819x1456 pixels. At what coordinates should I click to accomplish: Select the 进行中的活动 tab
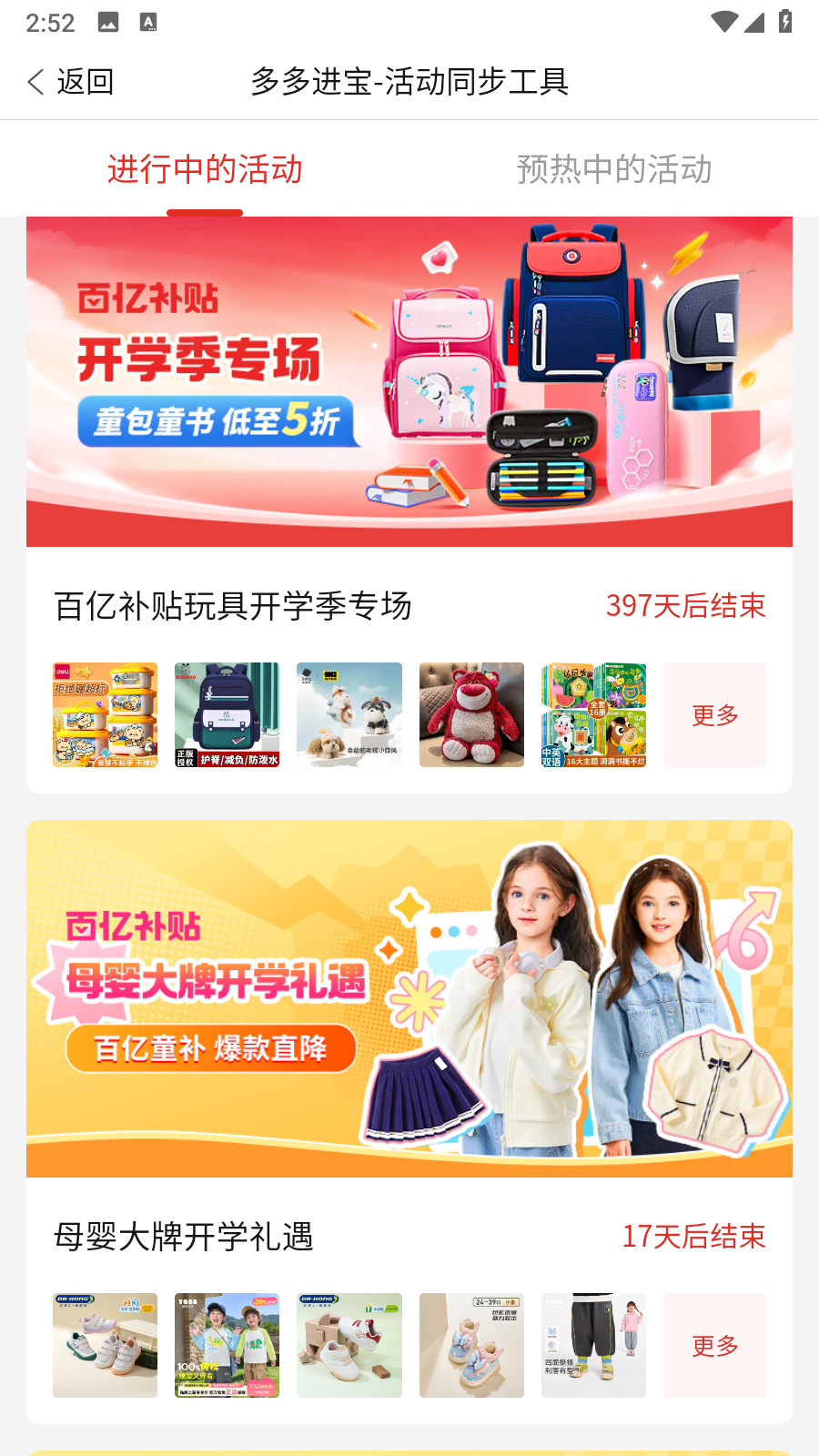[x=205, y=169]
